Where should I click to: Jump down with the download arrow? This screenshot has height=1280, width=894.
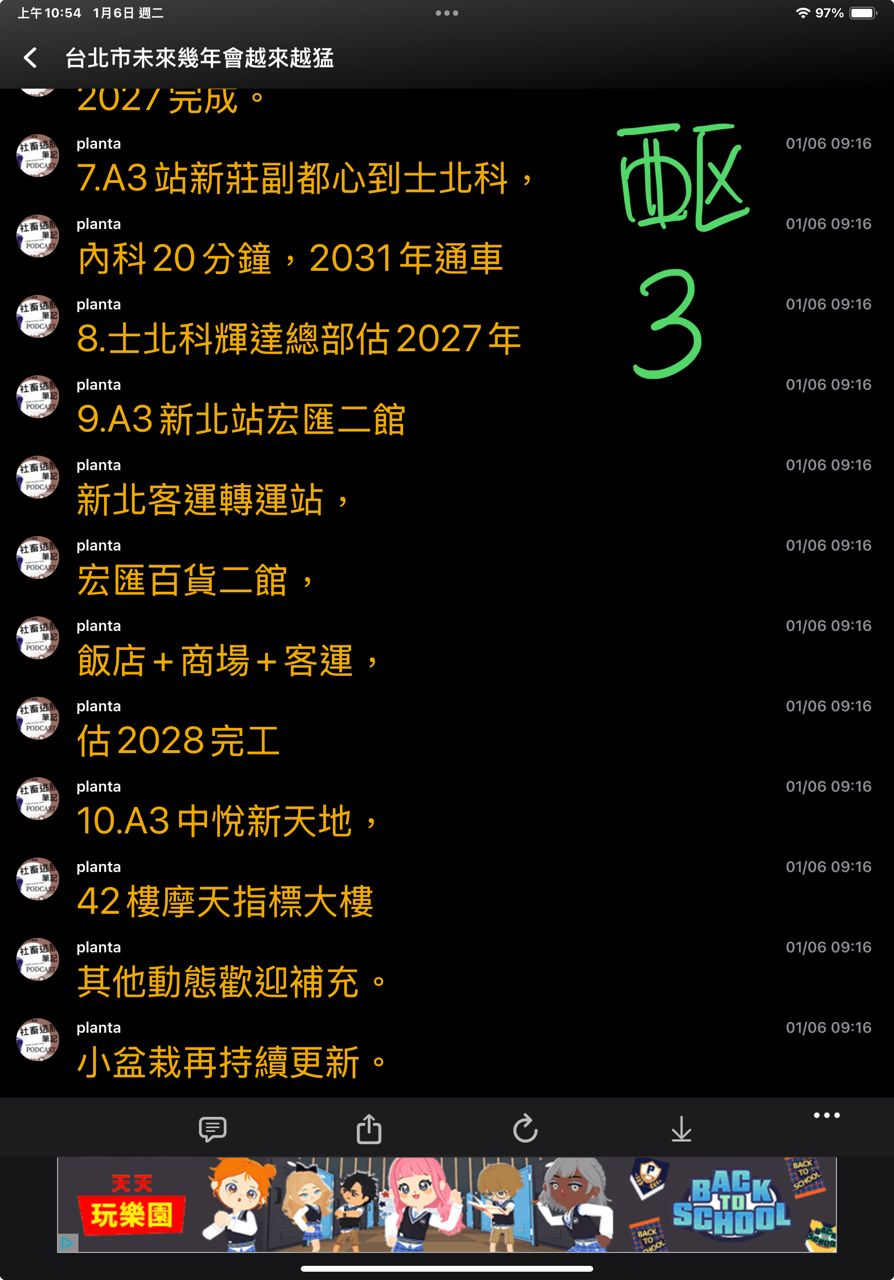(681, 1129)
